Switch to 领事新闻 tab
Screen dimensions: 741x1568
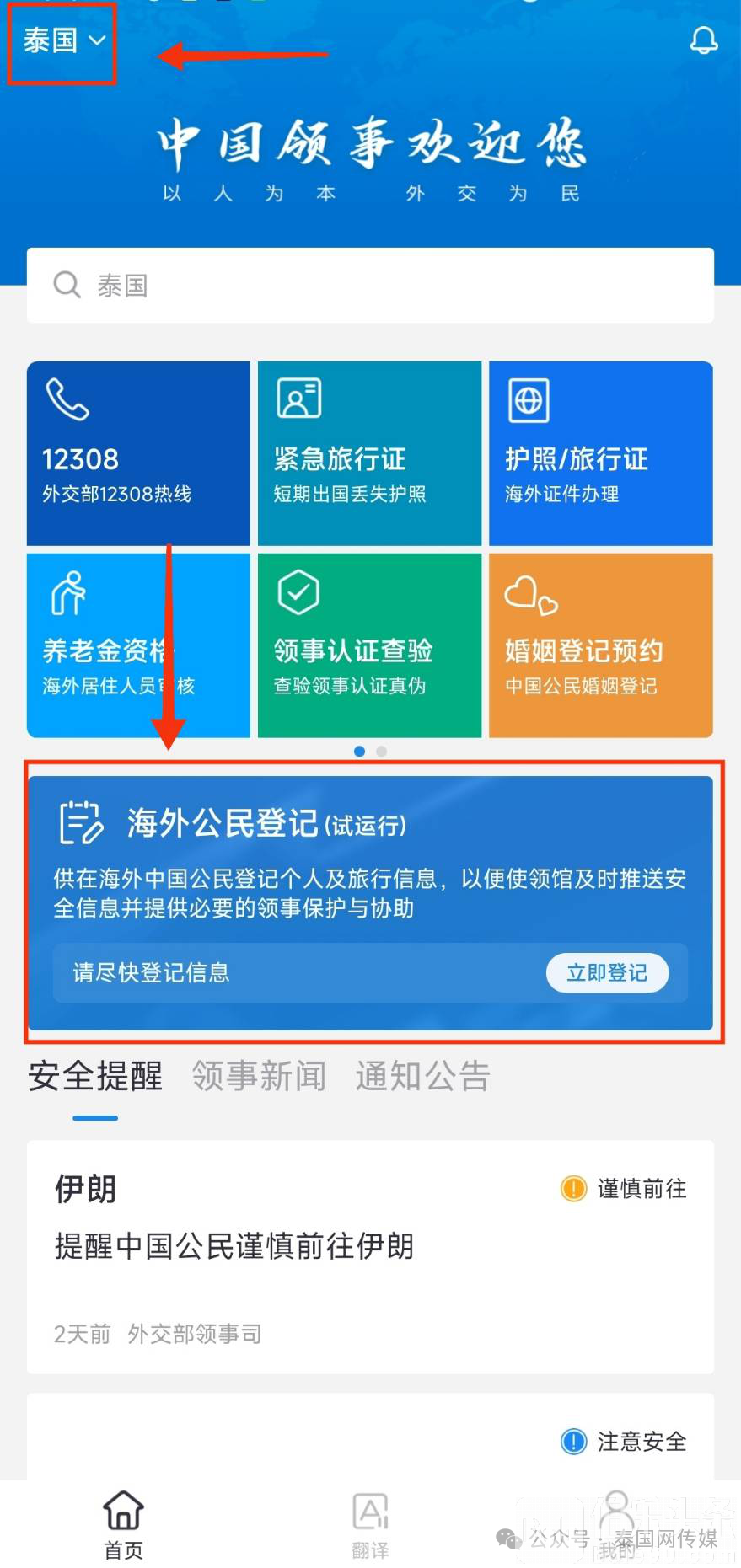259,1076
